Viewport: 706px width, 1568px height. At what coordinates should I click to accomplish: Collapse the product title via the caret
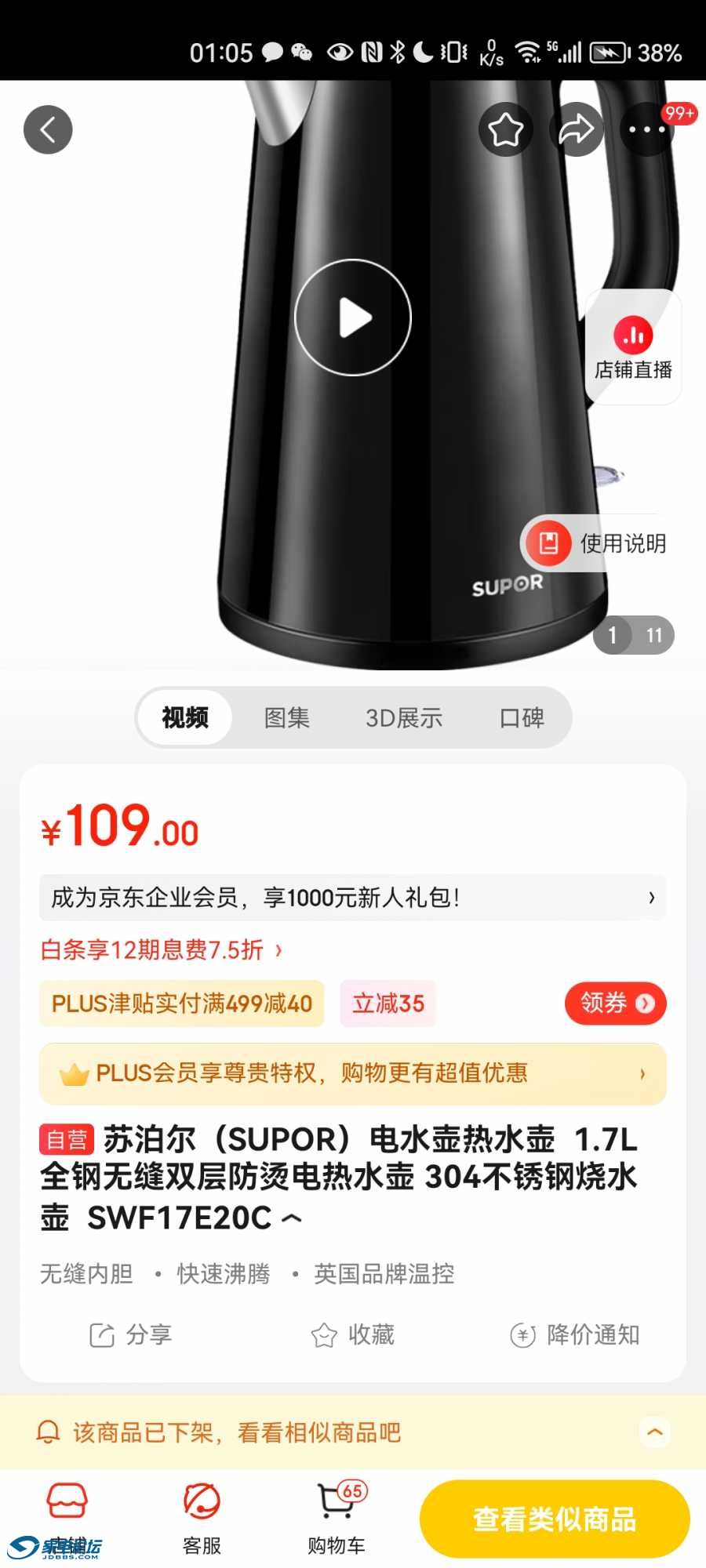click(x=290, y=1218)
